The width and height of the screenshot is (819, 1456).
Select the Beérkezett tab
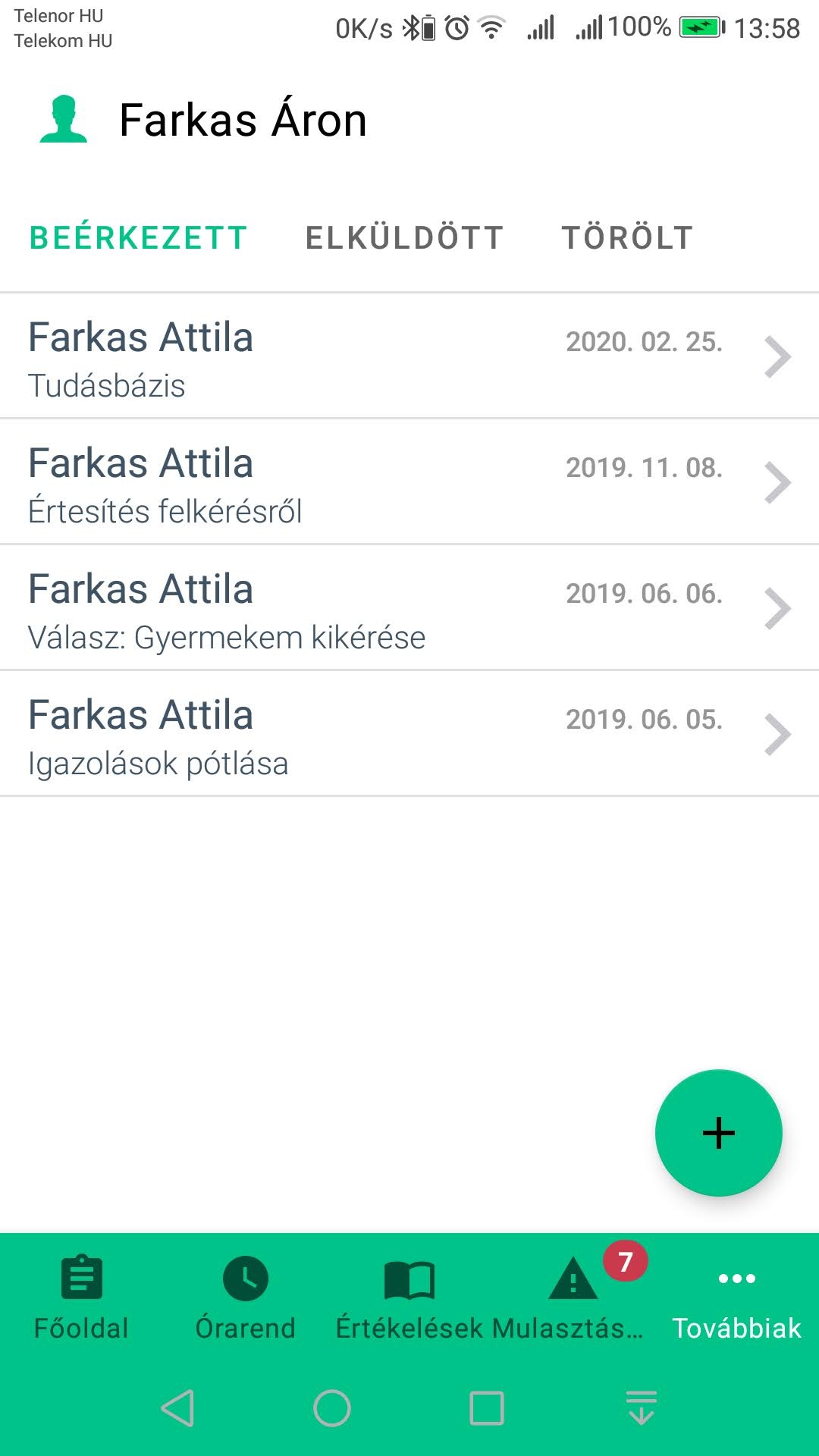(139, 237)
